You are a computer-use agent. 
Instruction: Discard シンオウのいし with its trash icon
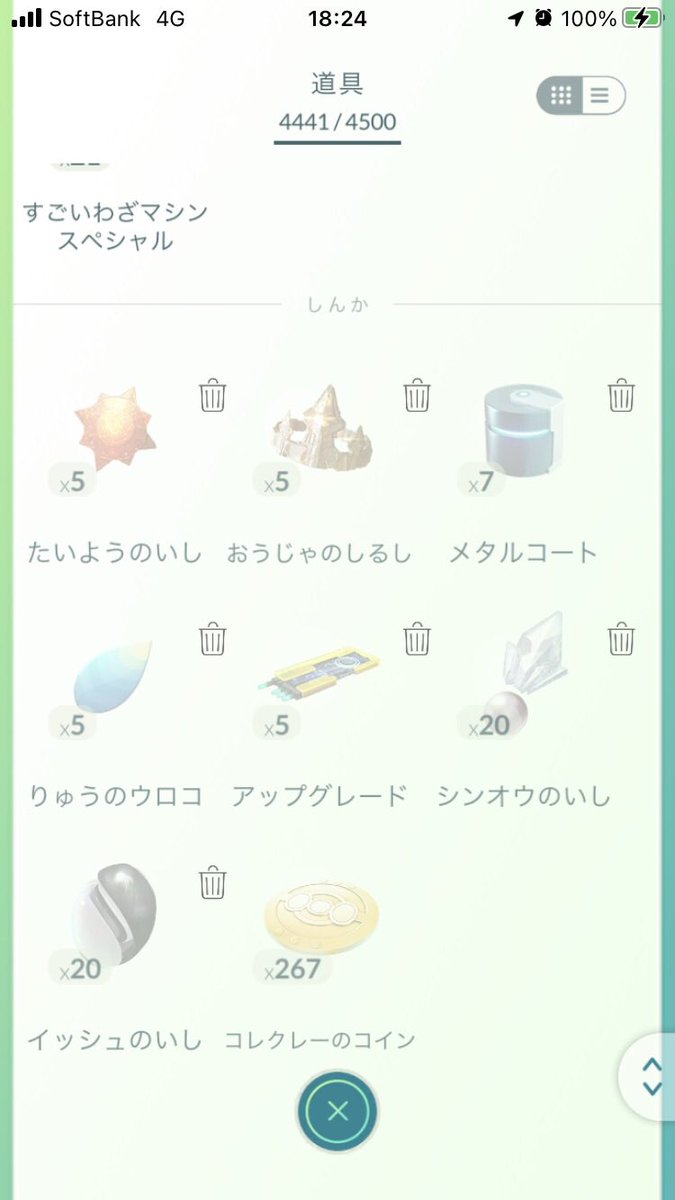[x=621, y=638]
